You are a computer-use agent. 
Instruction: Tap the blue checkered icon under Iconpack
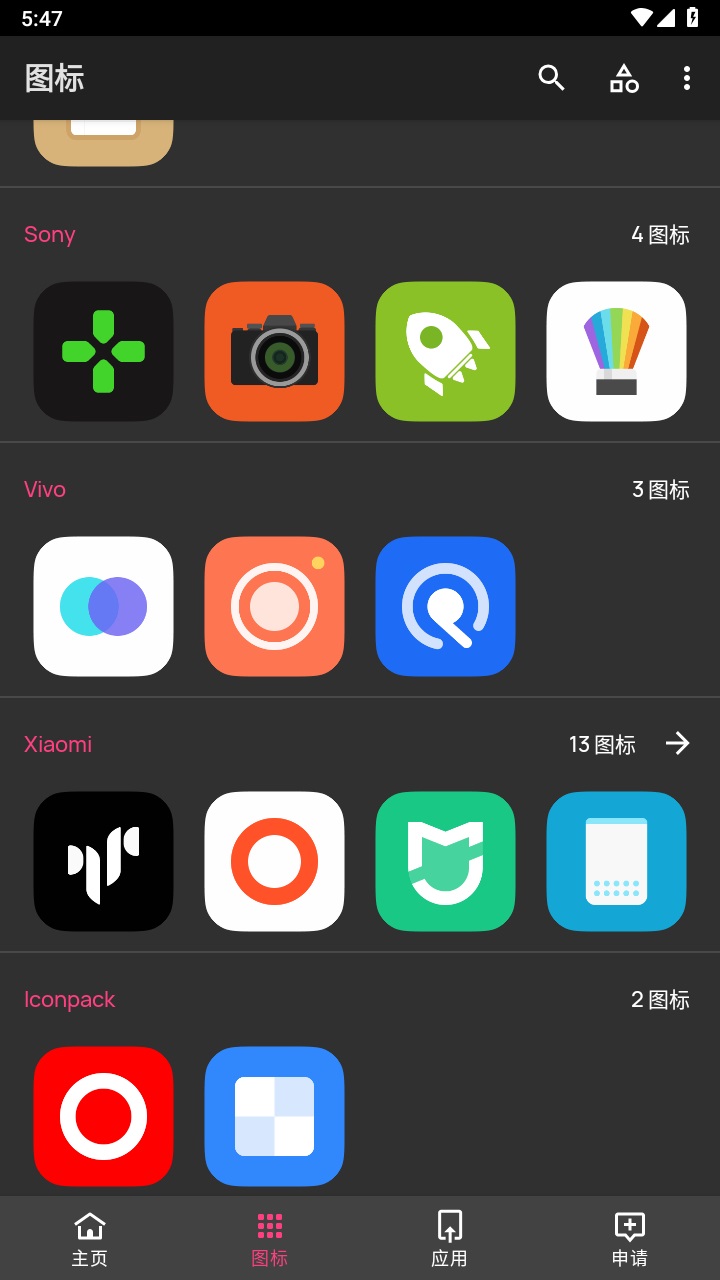point(274,1116)
